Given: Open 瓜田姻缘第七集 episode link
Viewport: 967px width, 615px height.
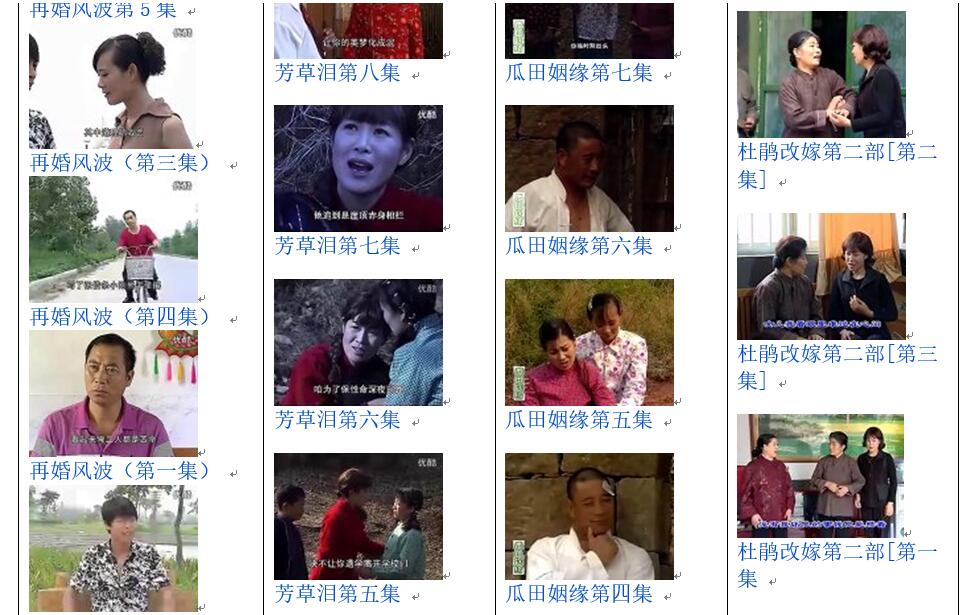Looking at the screenshot, I should pos(579,73).
